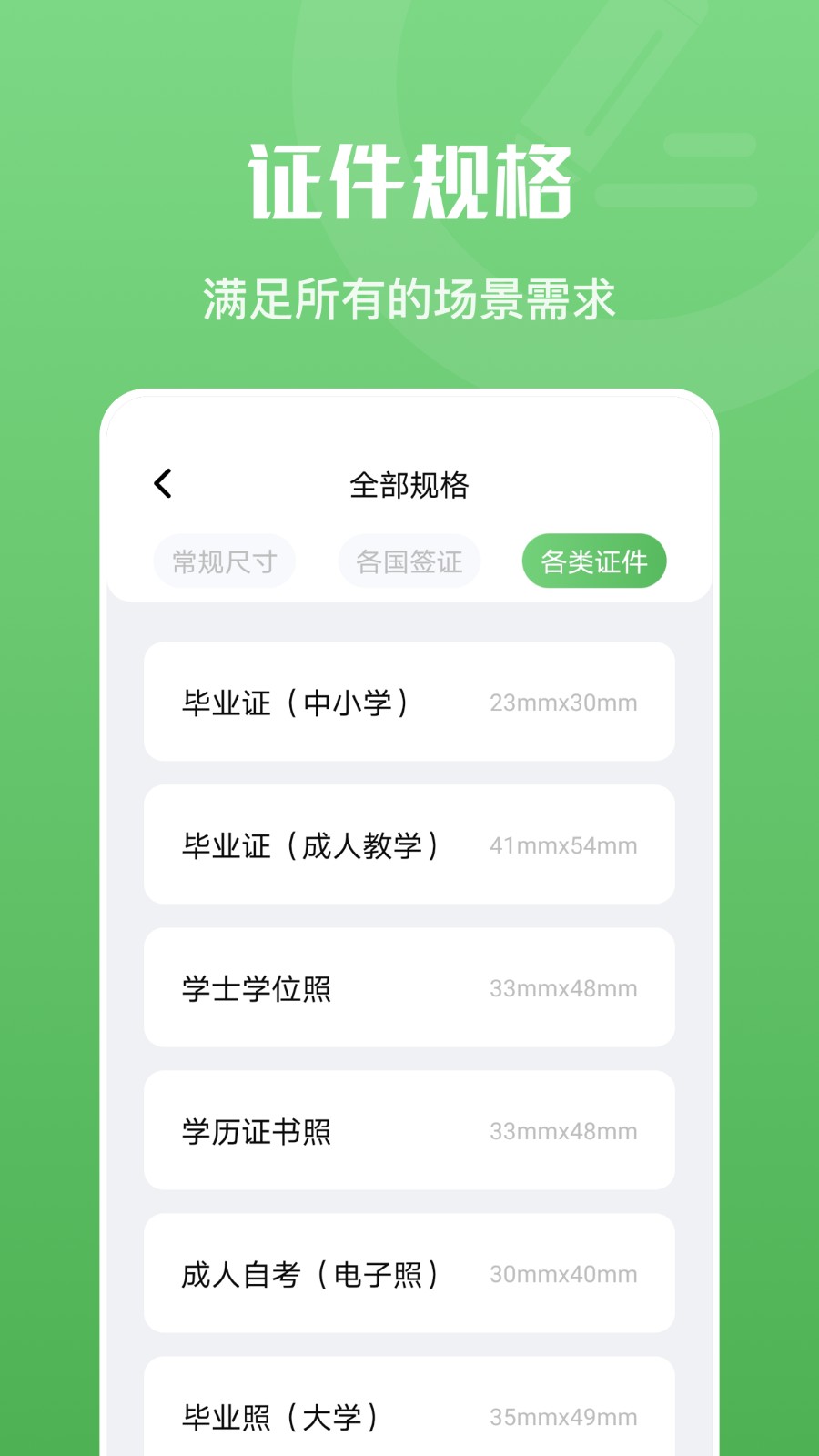
Task: Tap the 33mmx48mm size beside 学历证书照
Action: click(563, 1131)
